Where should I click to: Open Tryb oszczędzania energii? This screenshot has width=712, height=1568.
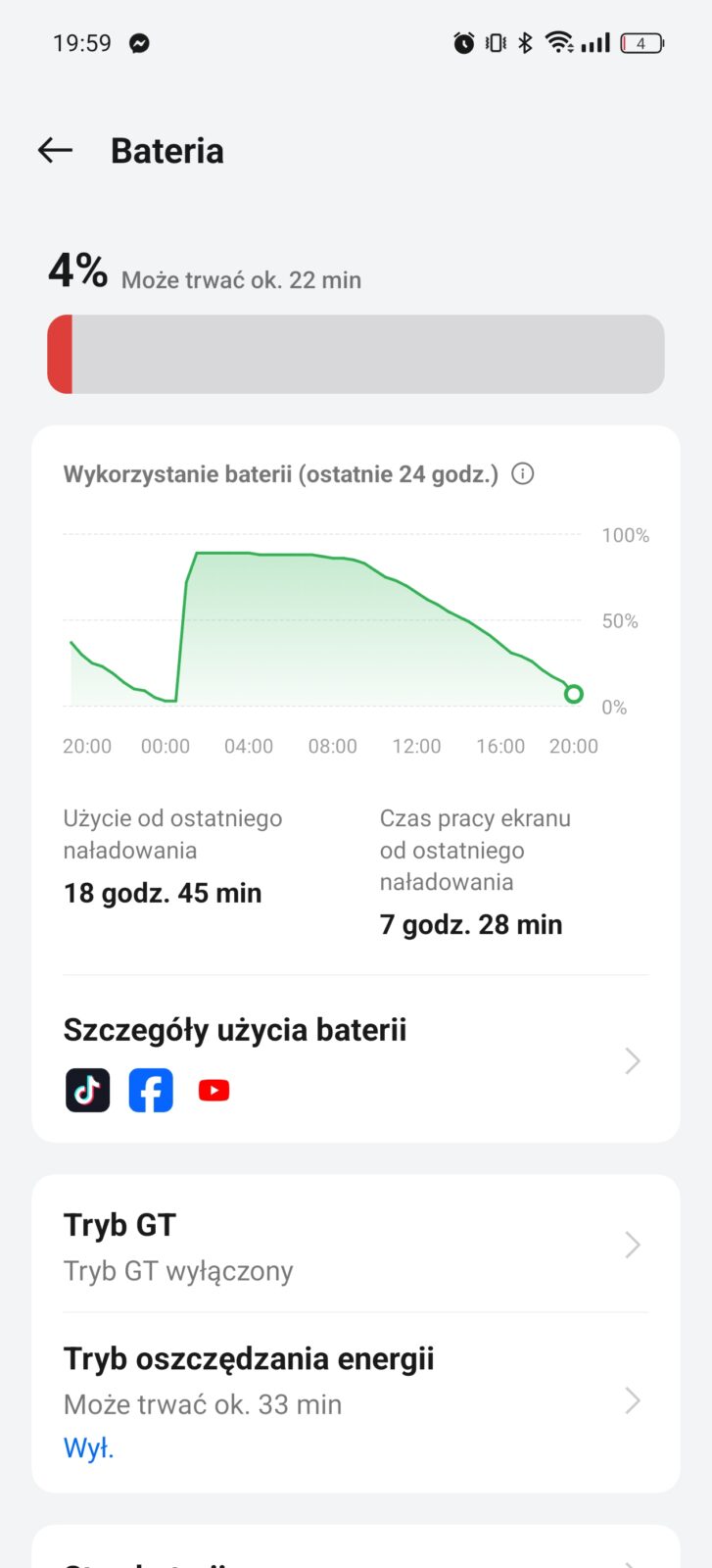(x=355, y=1401)
